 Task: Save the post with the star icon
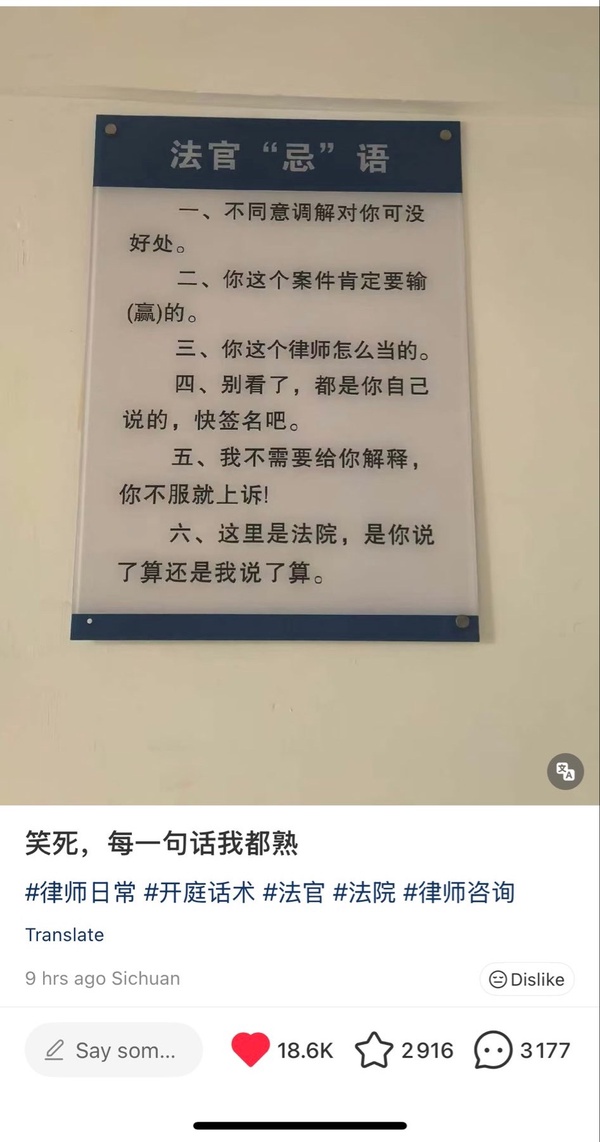[x=374, y=1050]
